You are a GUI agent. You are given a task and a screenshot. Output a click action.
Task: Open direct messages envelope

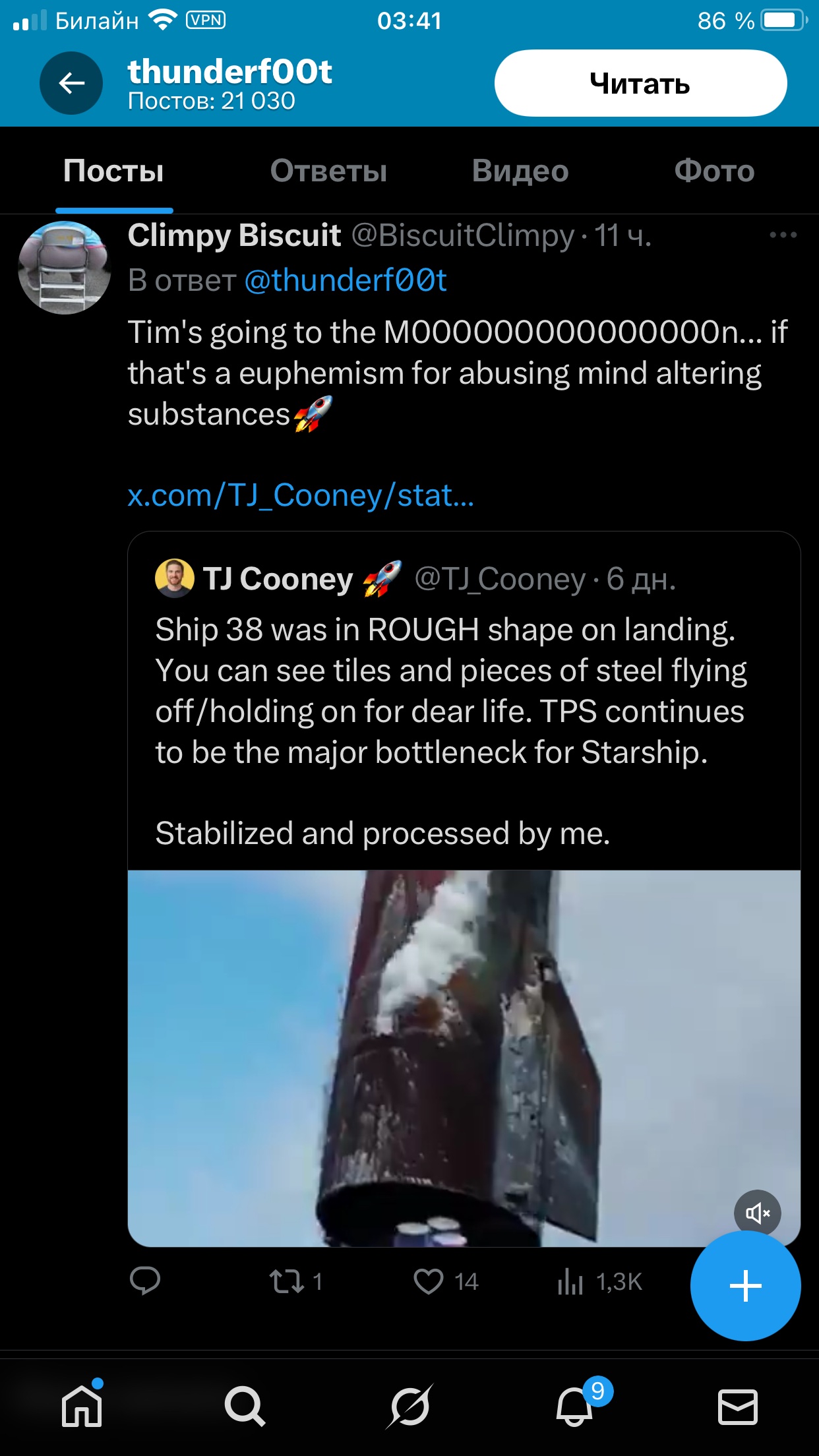737,1406
